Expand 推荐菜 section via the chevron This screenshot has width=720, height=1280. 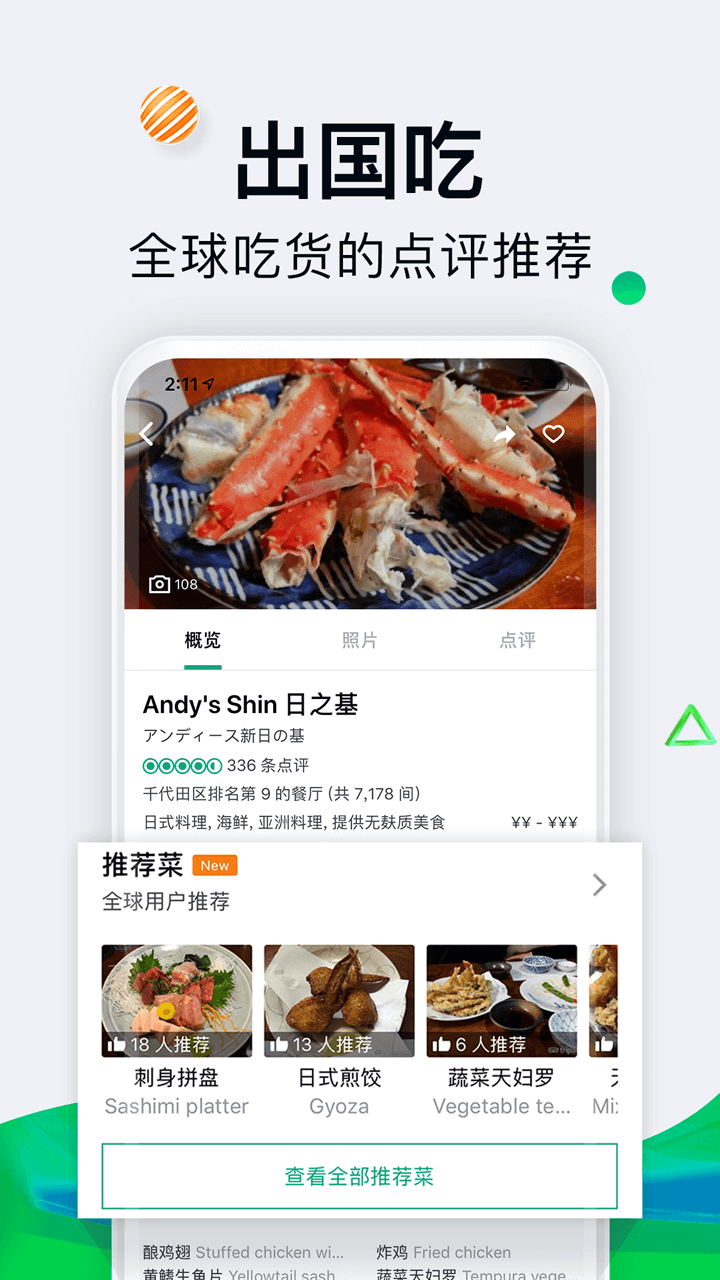click(598, 885)
